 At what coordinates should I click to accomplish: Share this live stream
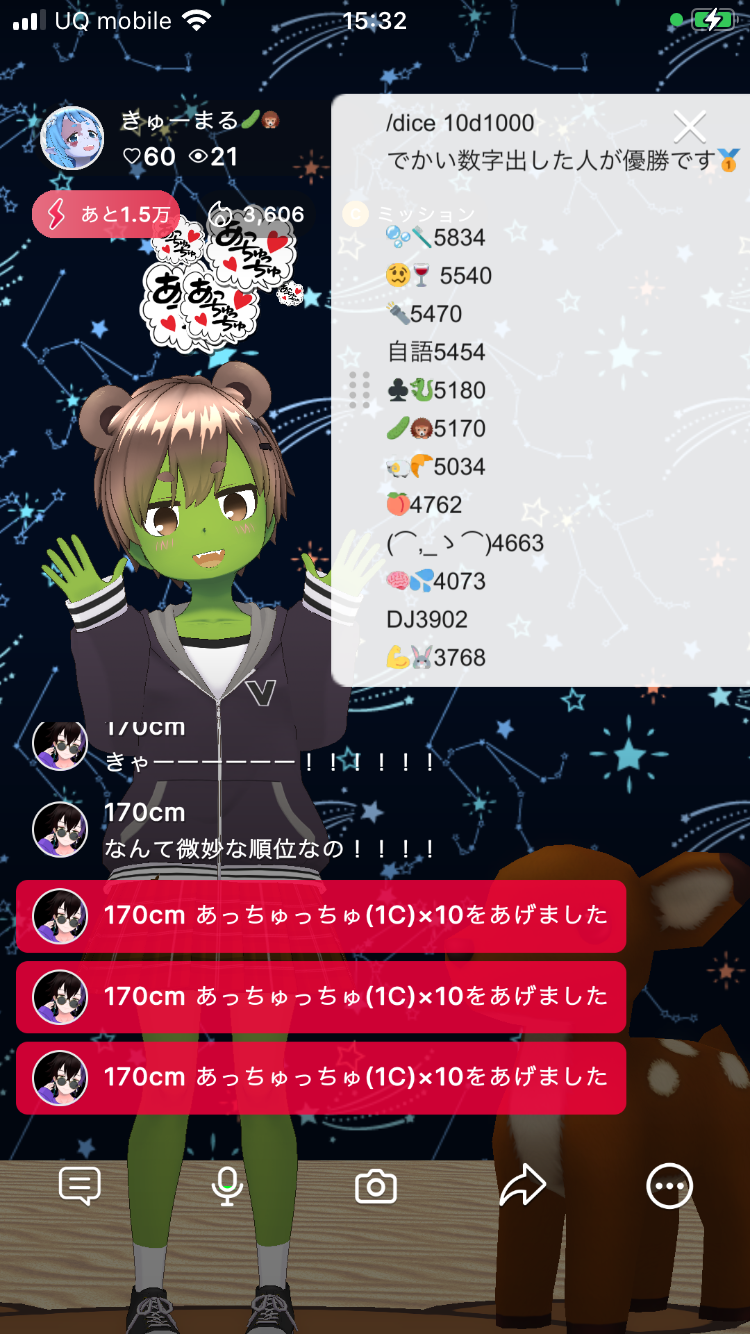click(522, 1186)
